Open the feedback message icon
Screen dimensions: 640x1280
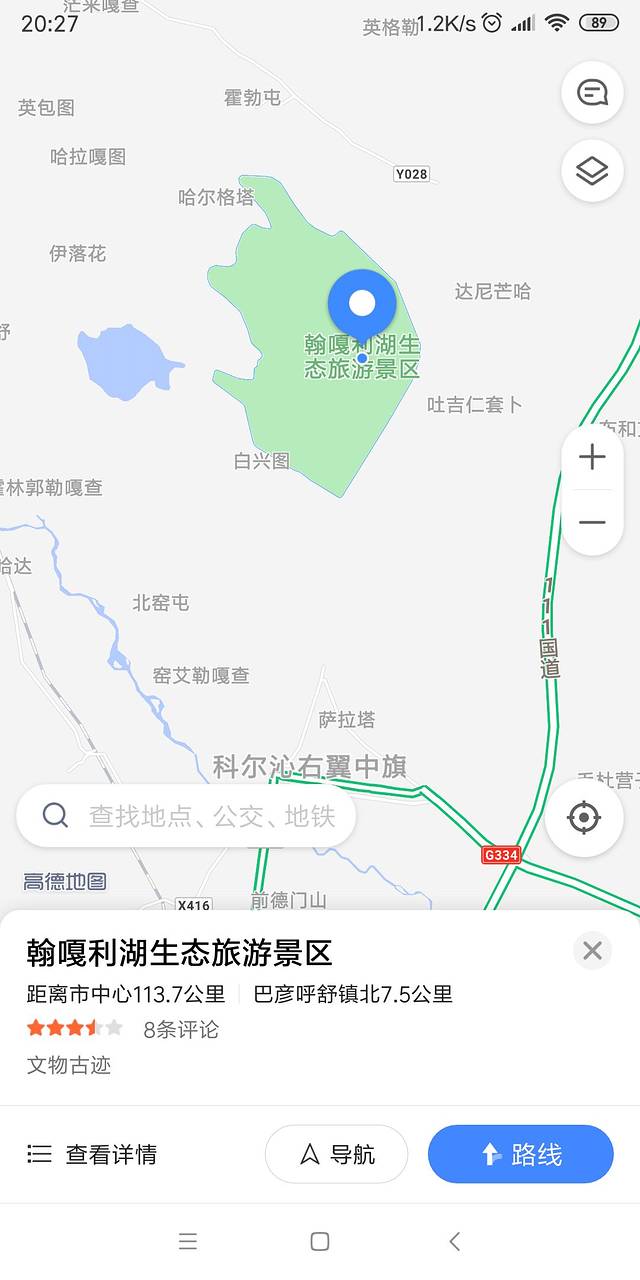click(x=592, y=93)
